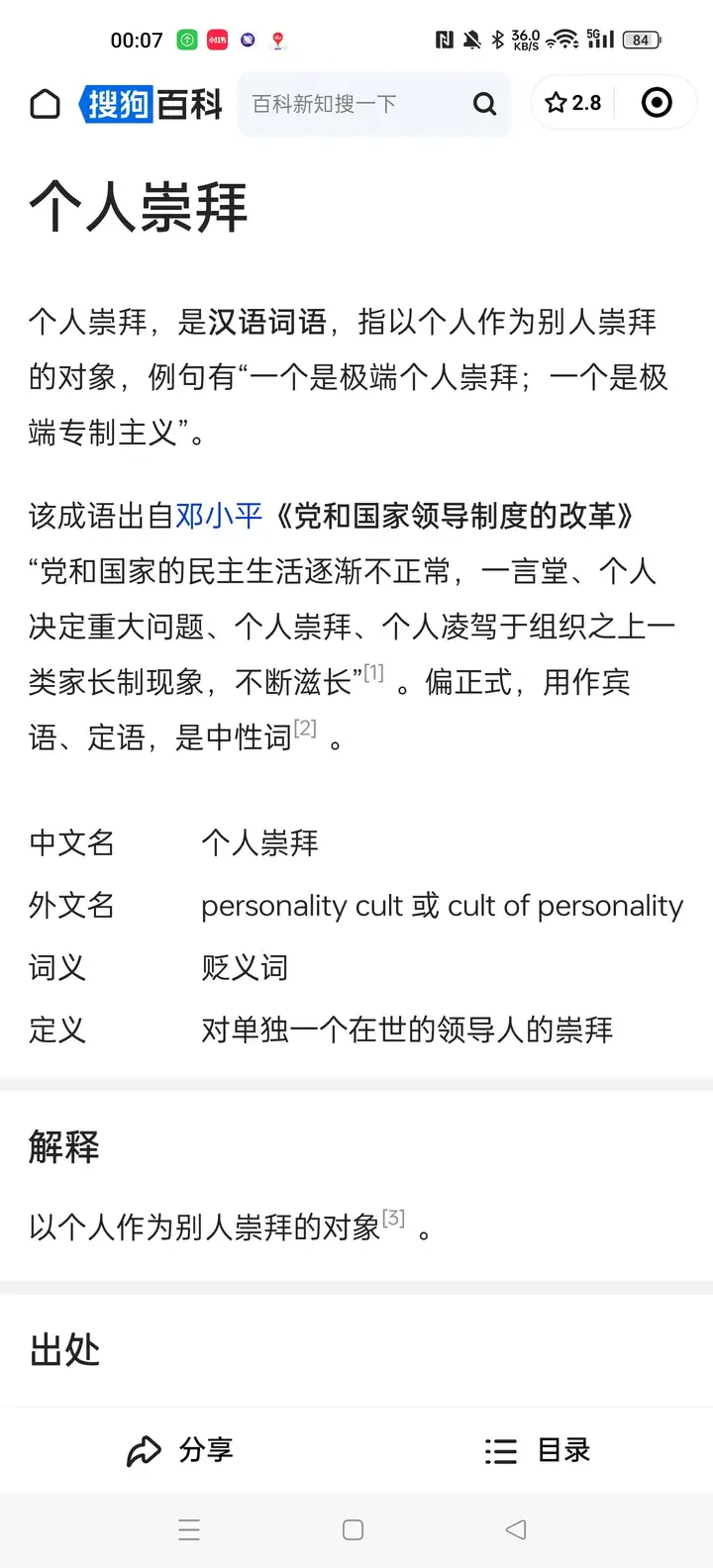The height and width of the screenshot is (1568, 713).
Task: Open the 搜狗百科 logo link
Action: (151, 104)
